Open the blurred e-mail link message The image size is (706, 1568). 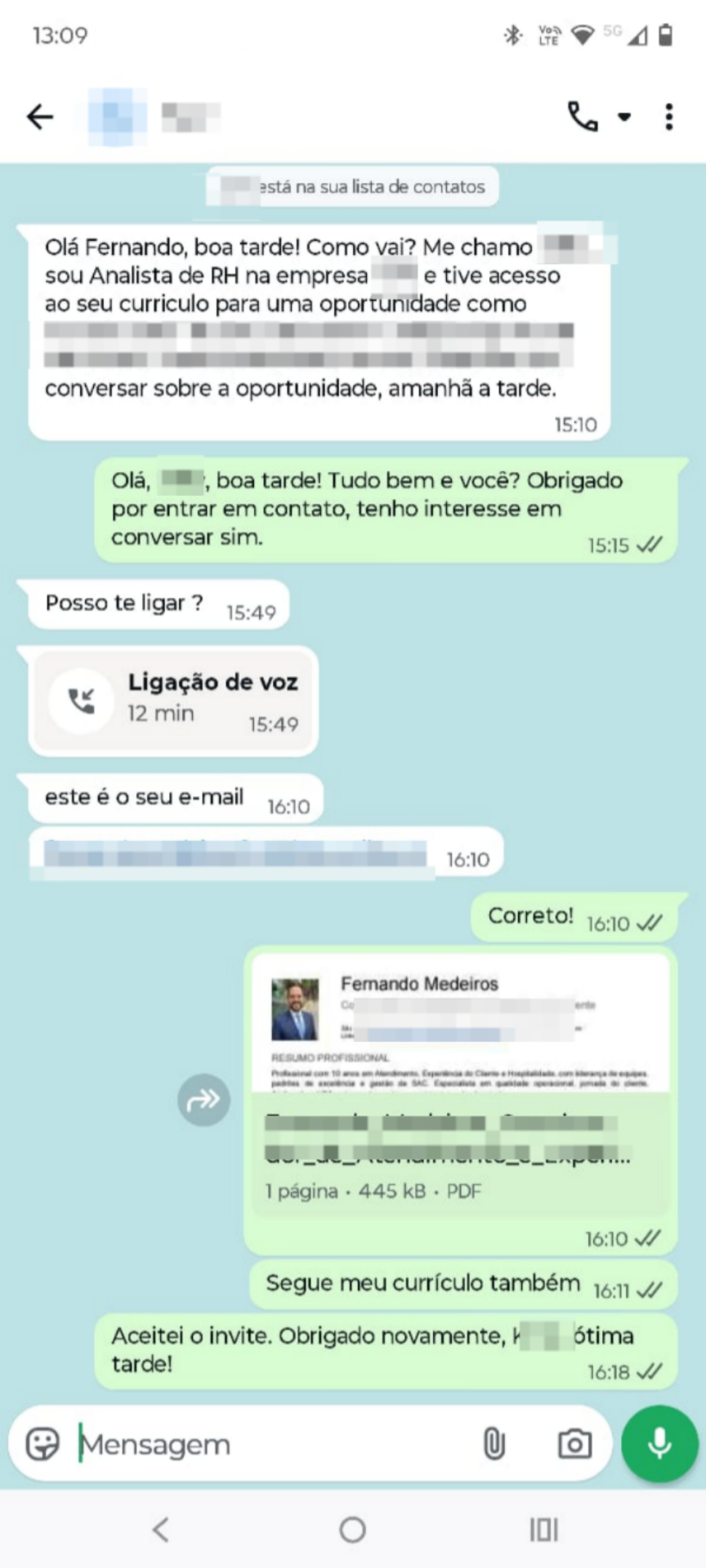(235, 853)
